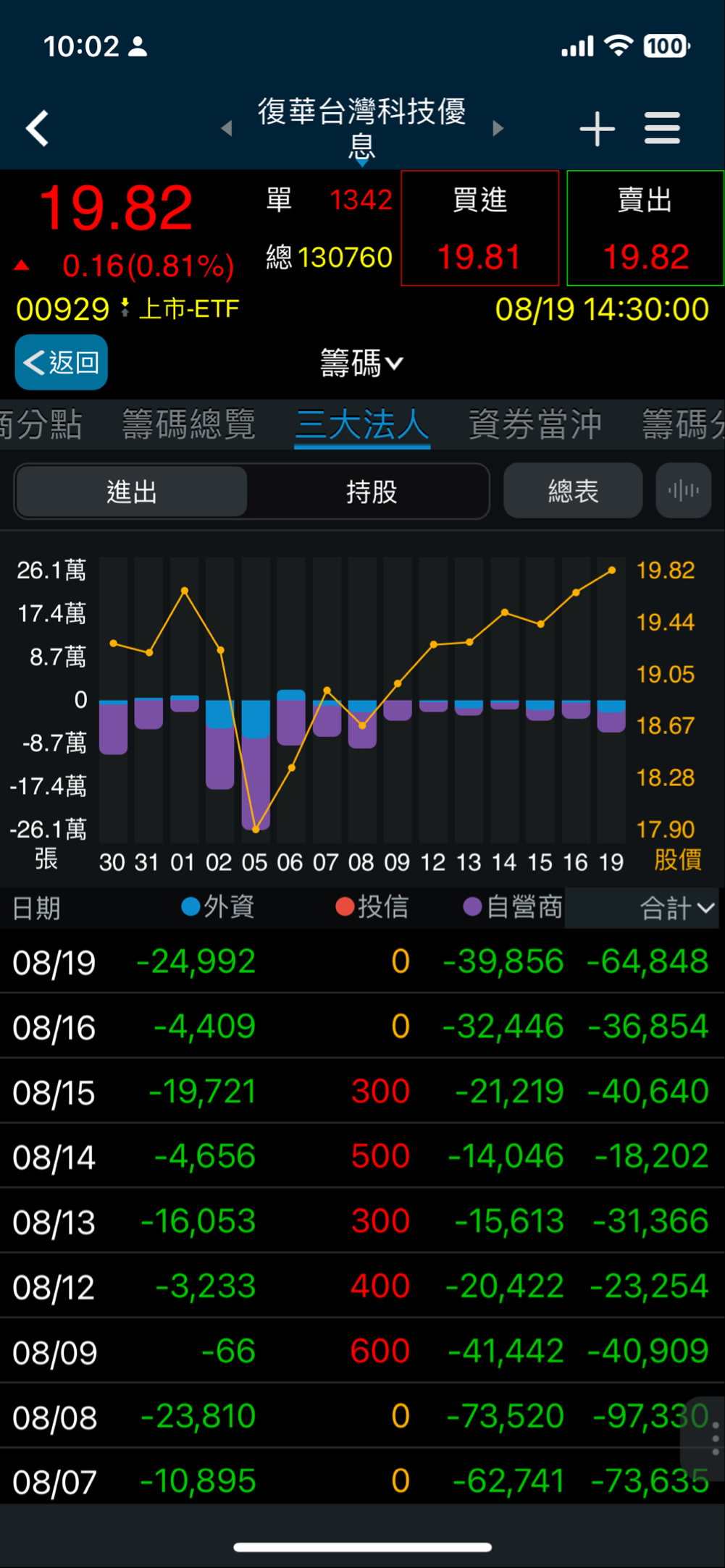This screenshot has height=1568, width=725.
Task: Tap the 賣出 sell price button
Action: click(645, 228)
